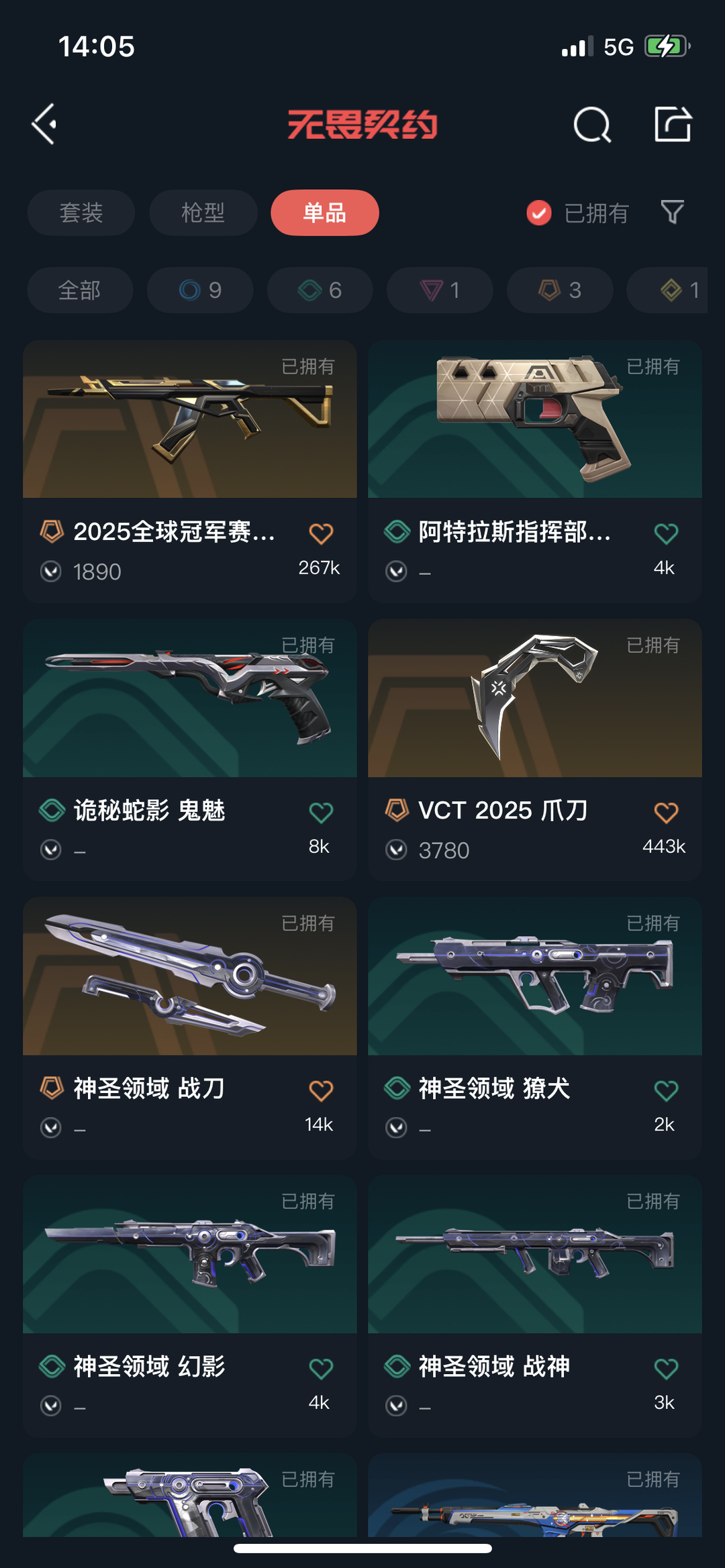This screenshot has width=725, height=1568.
Task: Open the filter funnel icon
Action: (x=672, y=212)
